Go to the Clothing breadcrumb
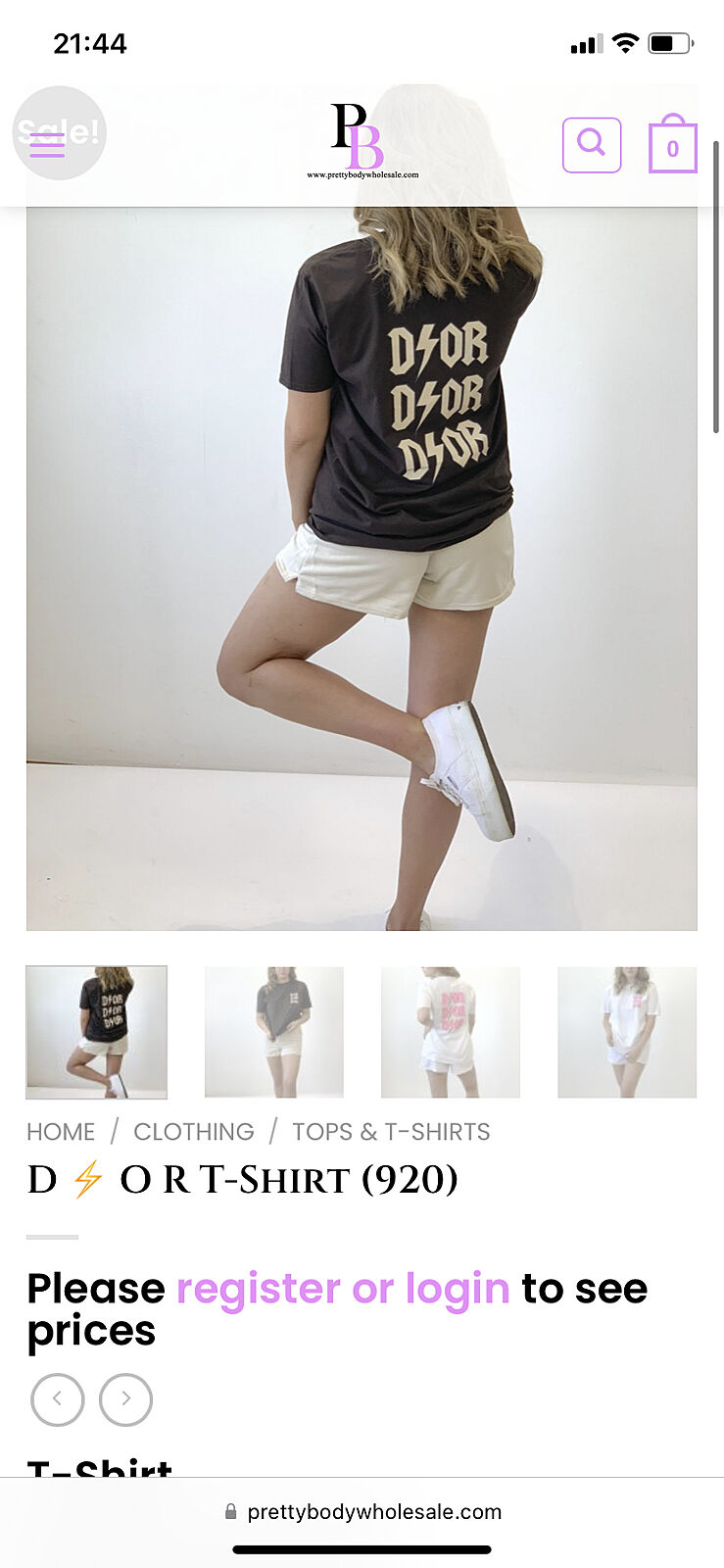Viewport: 724px width, 1568px height. 193,1132
